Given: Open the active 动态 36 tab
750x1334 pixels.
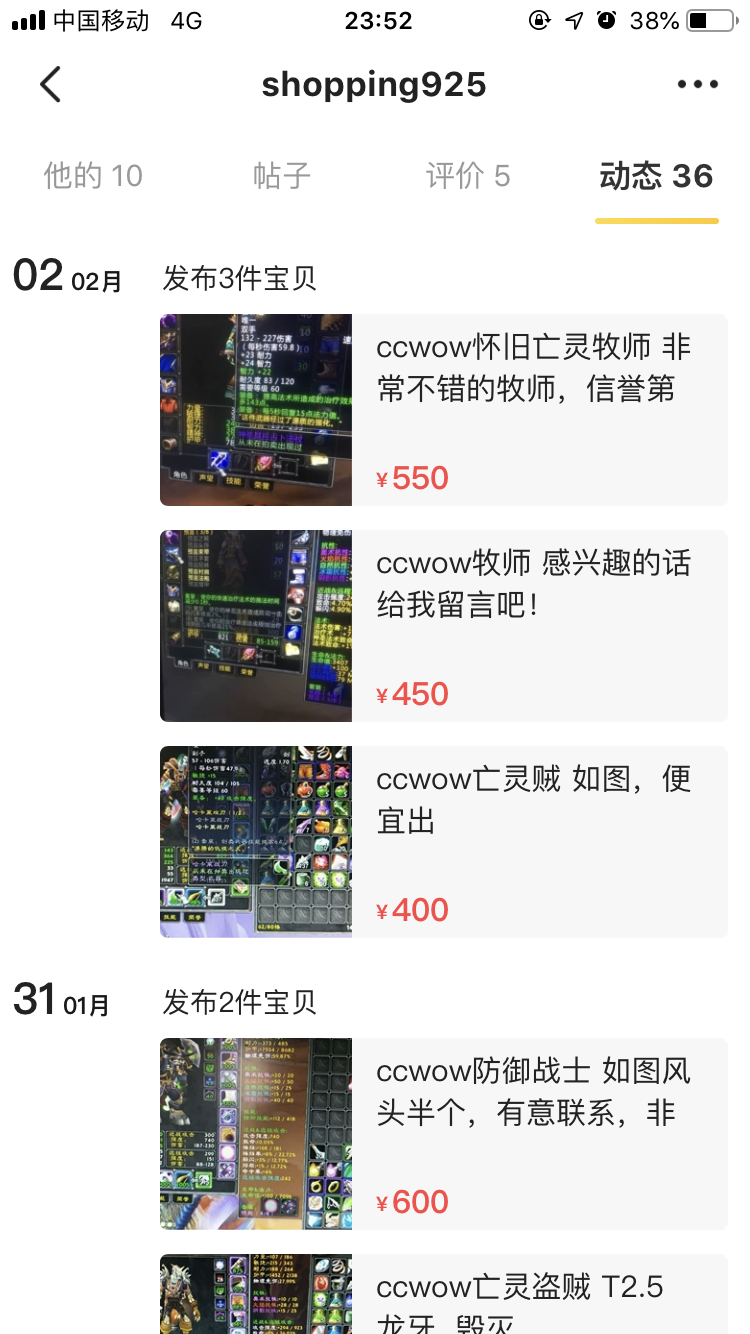Looking at the screenshot, I should (656, 174).
